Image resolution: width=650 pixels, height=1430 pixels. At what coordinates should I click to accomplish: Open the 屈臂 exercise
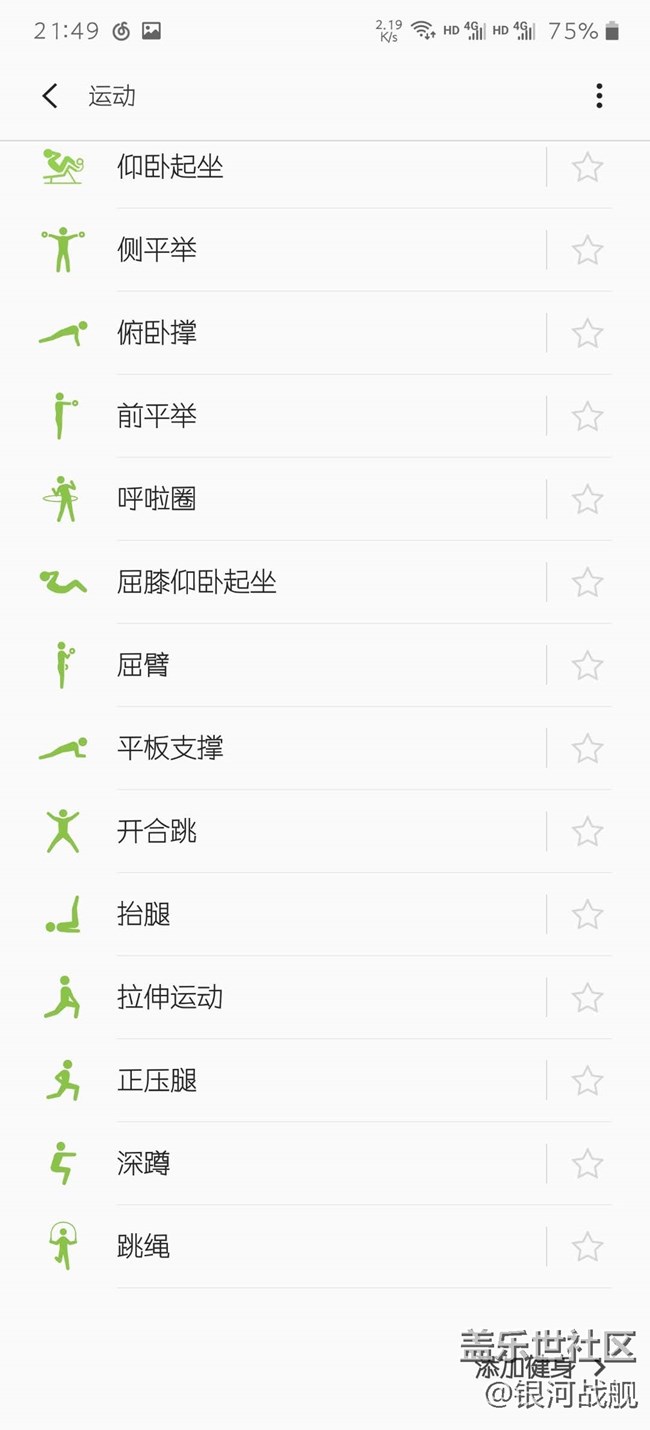coord(144,665)
